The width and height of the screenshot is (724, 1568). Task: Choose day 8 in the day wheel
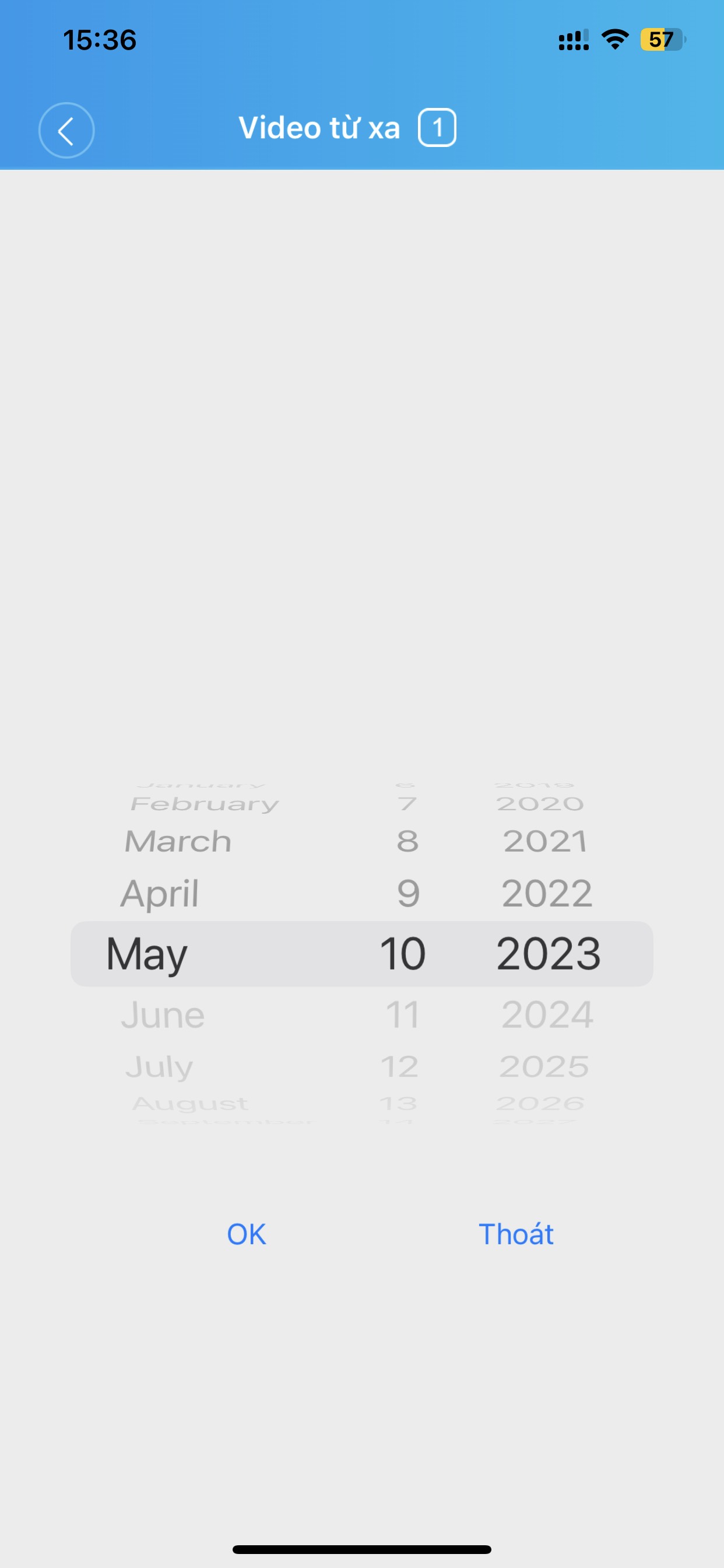click(407, 841)
